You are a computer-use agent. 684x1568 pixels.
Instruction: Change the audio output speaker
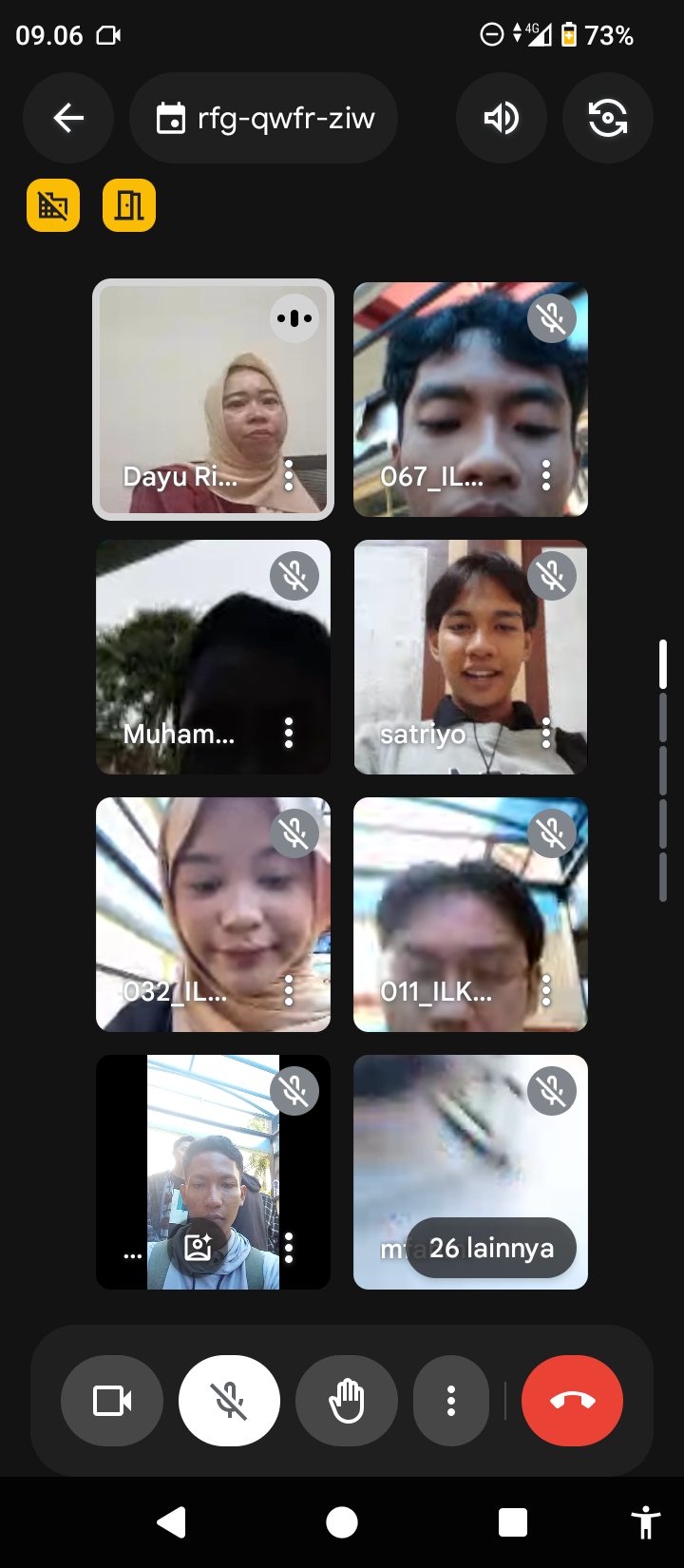501,119
